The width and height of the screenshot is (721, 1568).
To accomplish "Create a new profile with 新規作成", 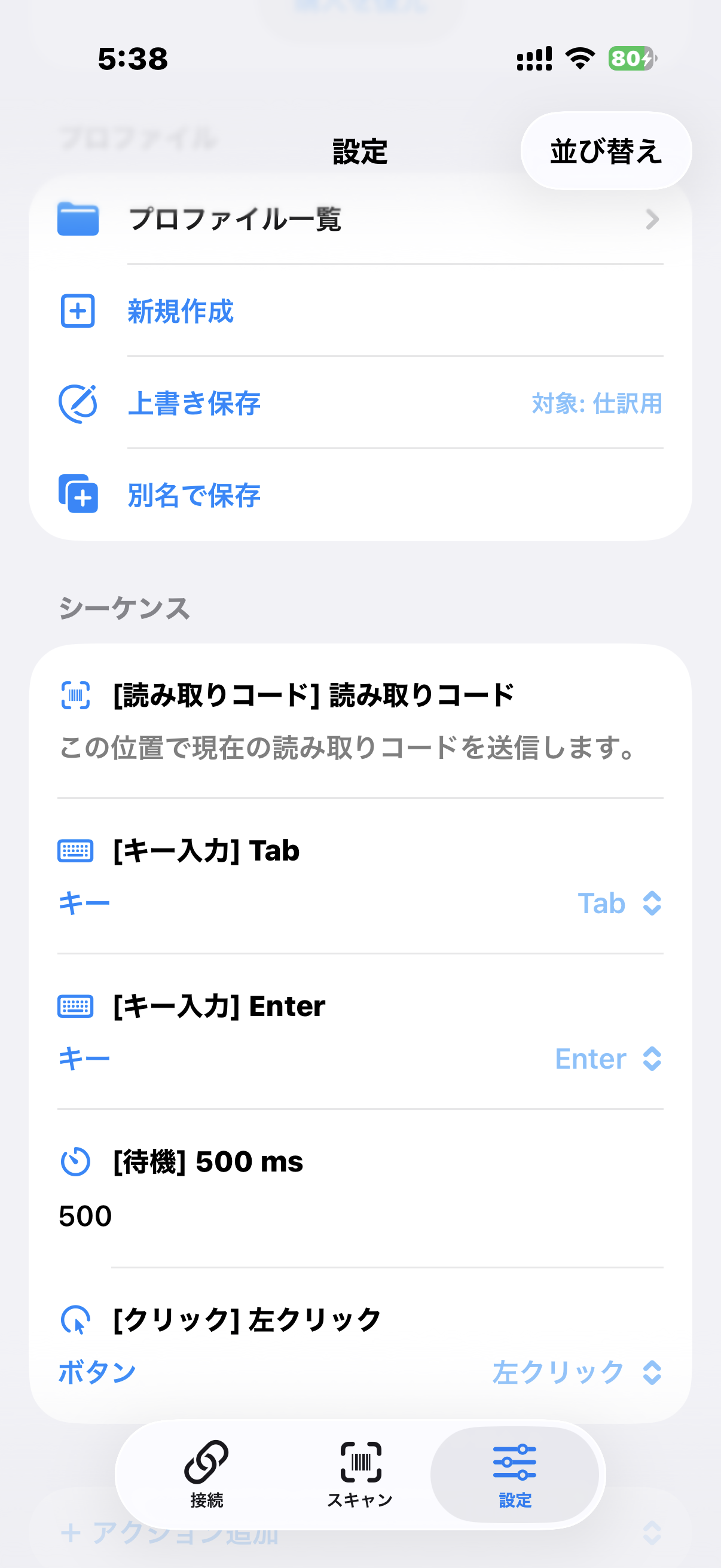I will click(181, 311).
